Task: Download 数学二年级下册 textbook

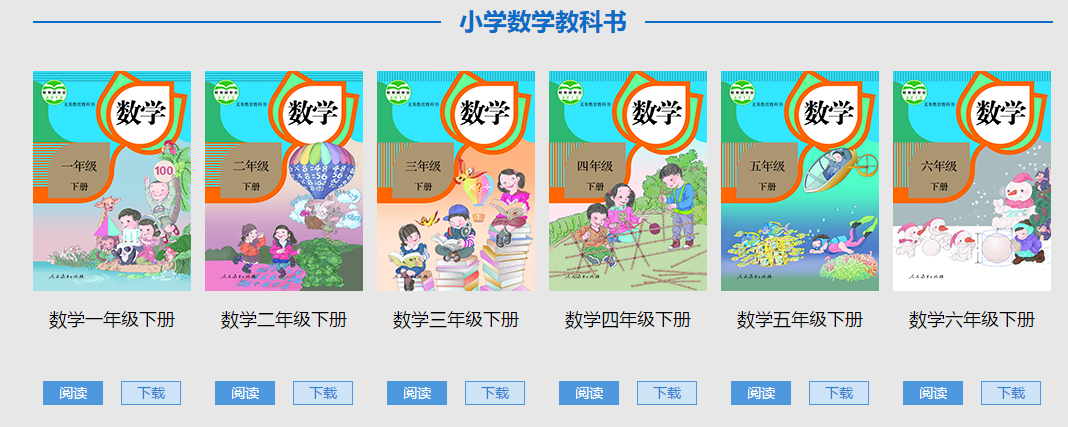Action: [x=323, y=393]
